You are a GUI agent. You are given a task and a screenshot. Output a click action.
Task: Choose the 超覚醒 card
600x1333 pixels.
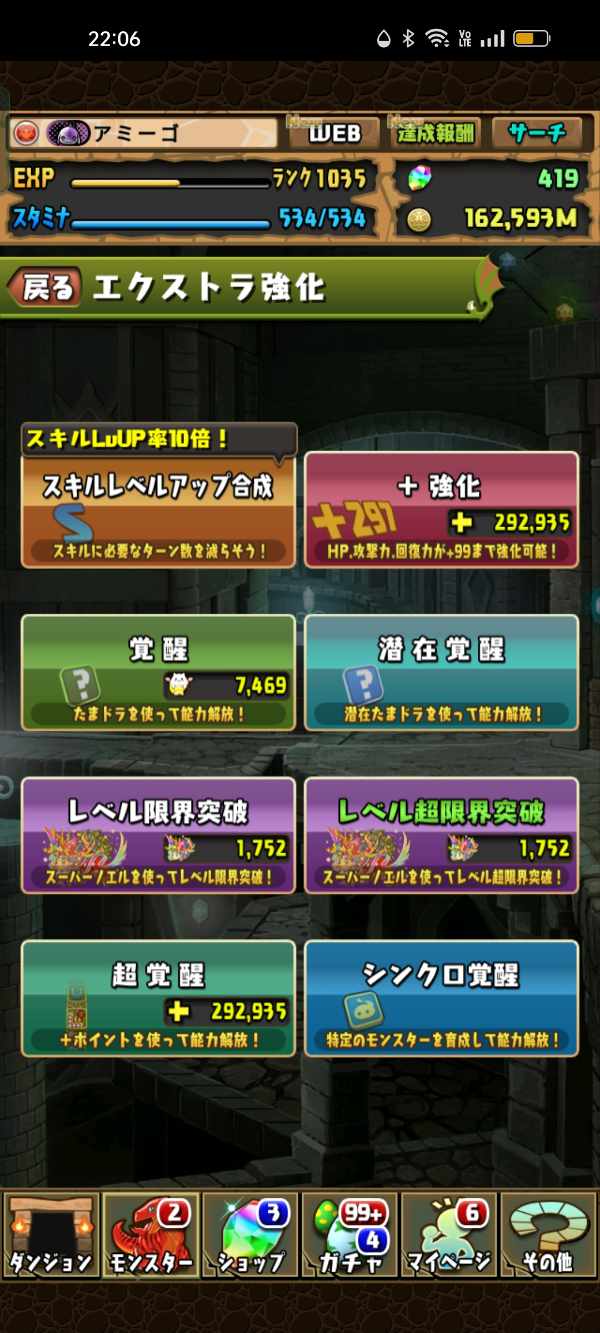click(158, 998)
